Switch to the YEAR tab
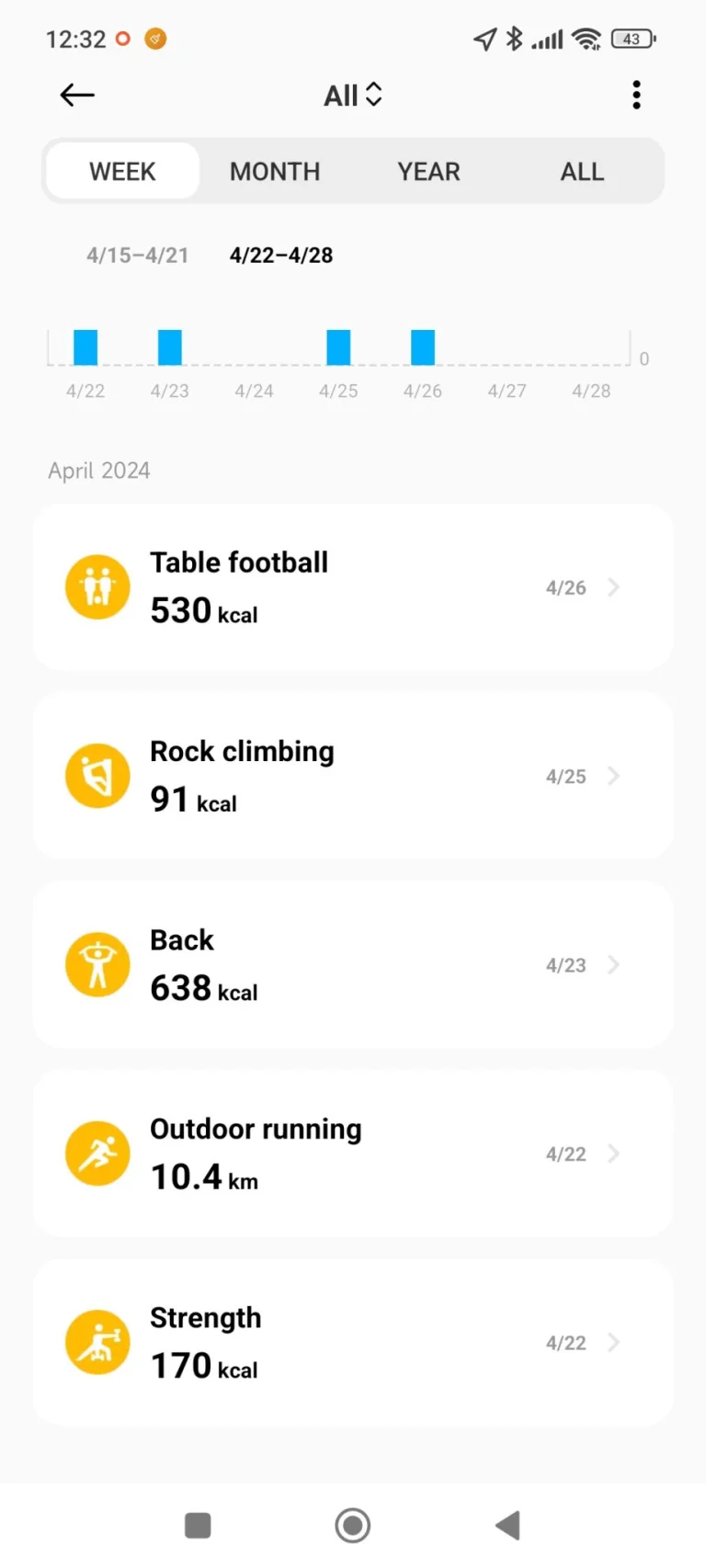 428,171
